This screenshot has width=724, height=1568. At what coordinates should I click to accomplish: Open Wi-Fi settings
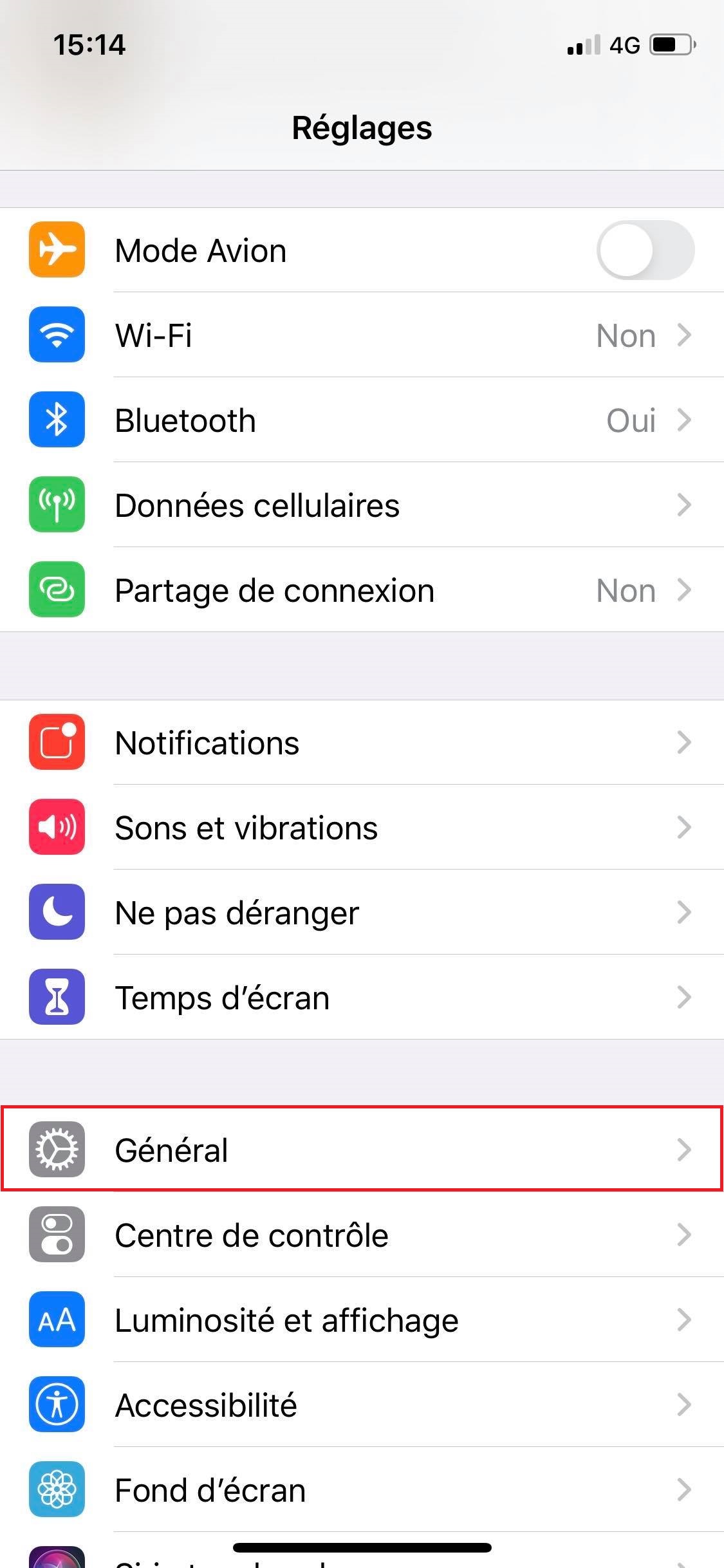coord(362,335)
